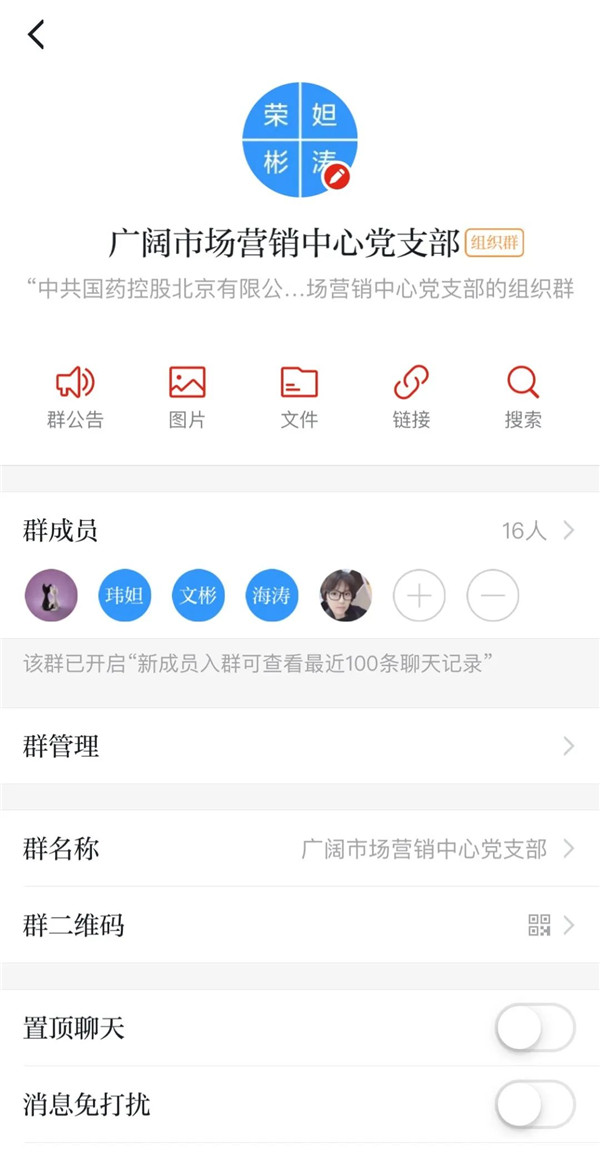Enable 置顶聊天 pin chat switch
Screen dimensions: 600x1157
click(x=535, y=1028)
